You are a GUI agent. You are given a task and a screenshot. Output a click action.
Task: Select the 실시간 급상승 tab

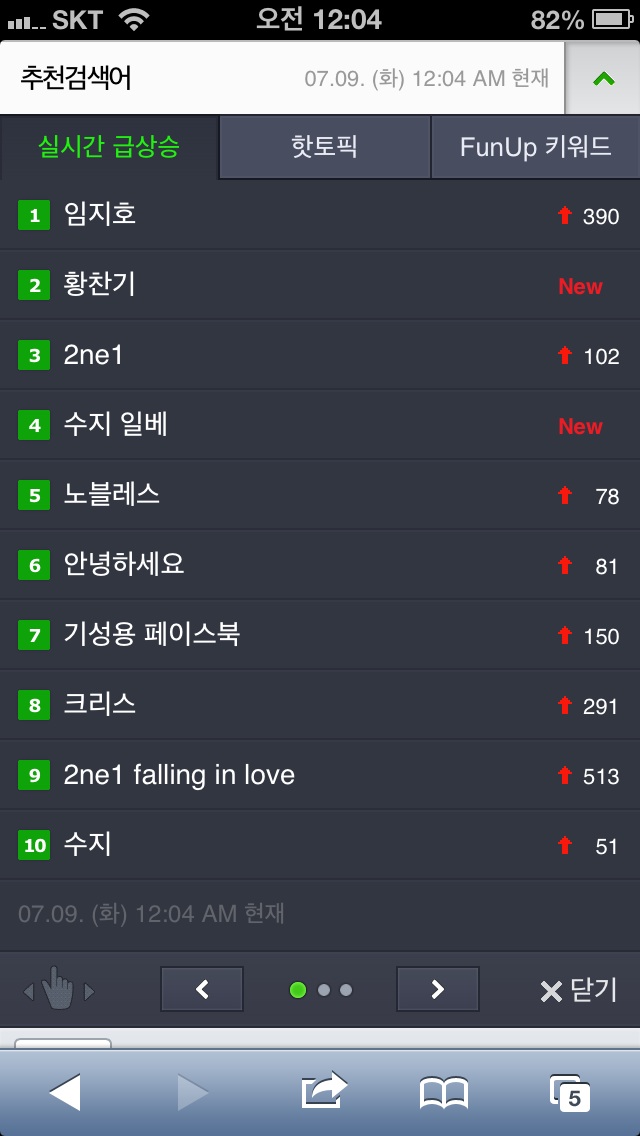[109, 148]
